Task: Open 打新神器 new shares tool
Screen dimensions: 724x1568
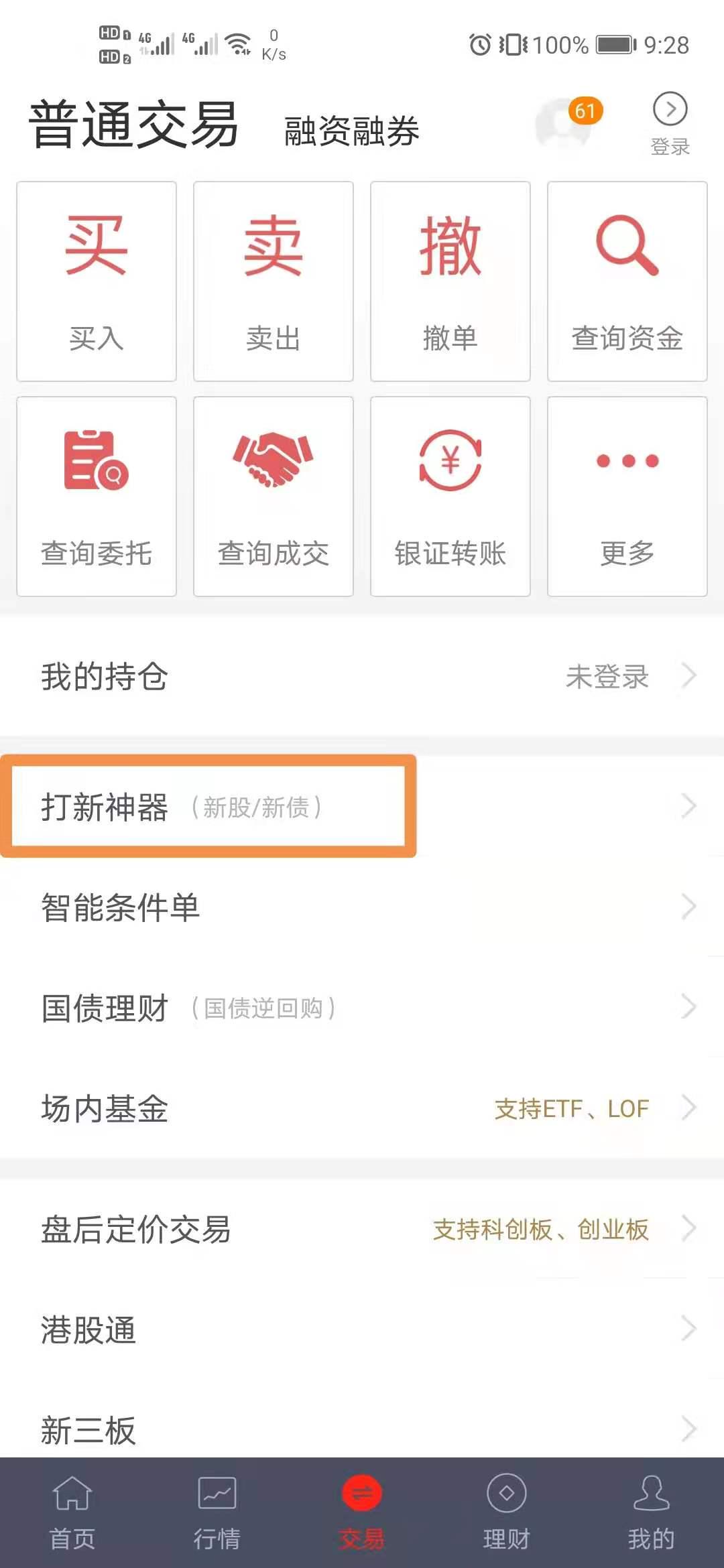Action: coord(208,807)
